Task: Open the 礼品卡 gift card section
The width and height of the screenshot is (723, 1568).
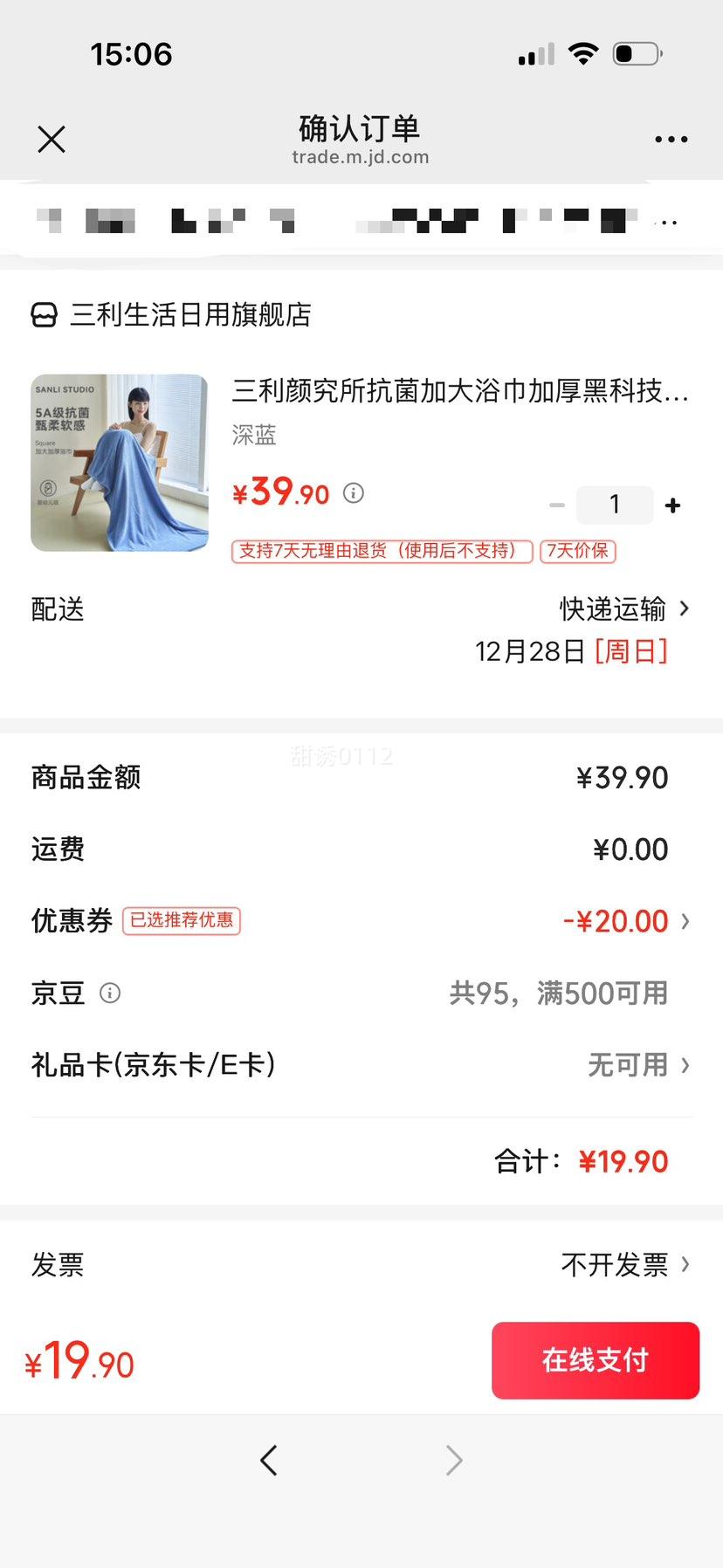Action: click(629, 1065)
